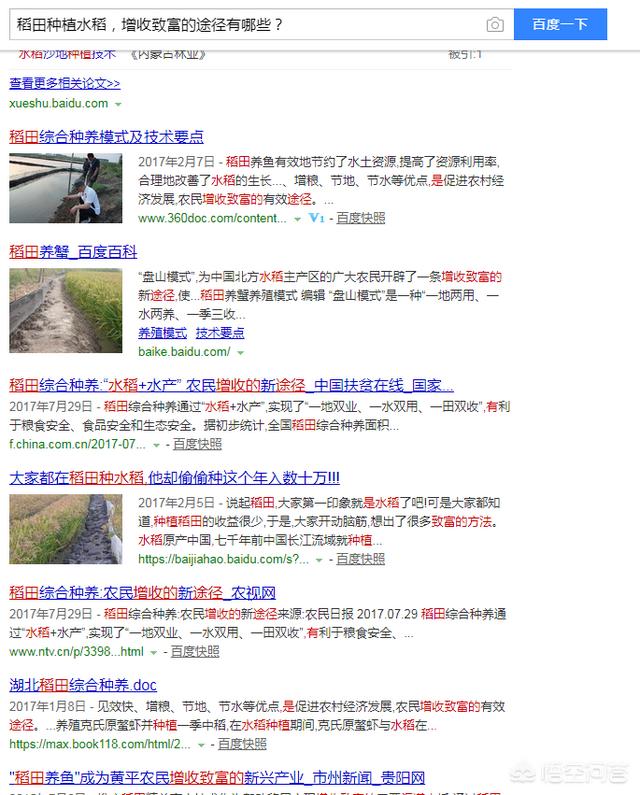The width and height of the screenshot is (640, 795).
Task: Open camera image search icon
Action: (x=495, y=24)
